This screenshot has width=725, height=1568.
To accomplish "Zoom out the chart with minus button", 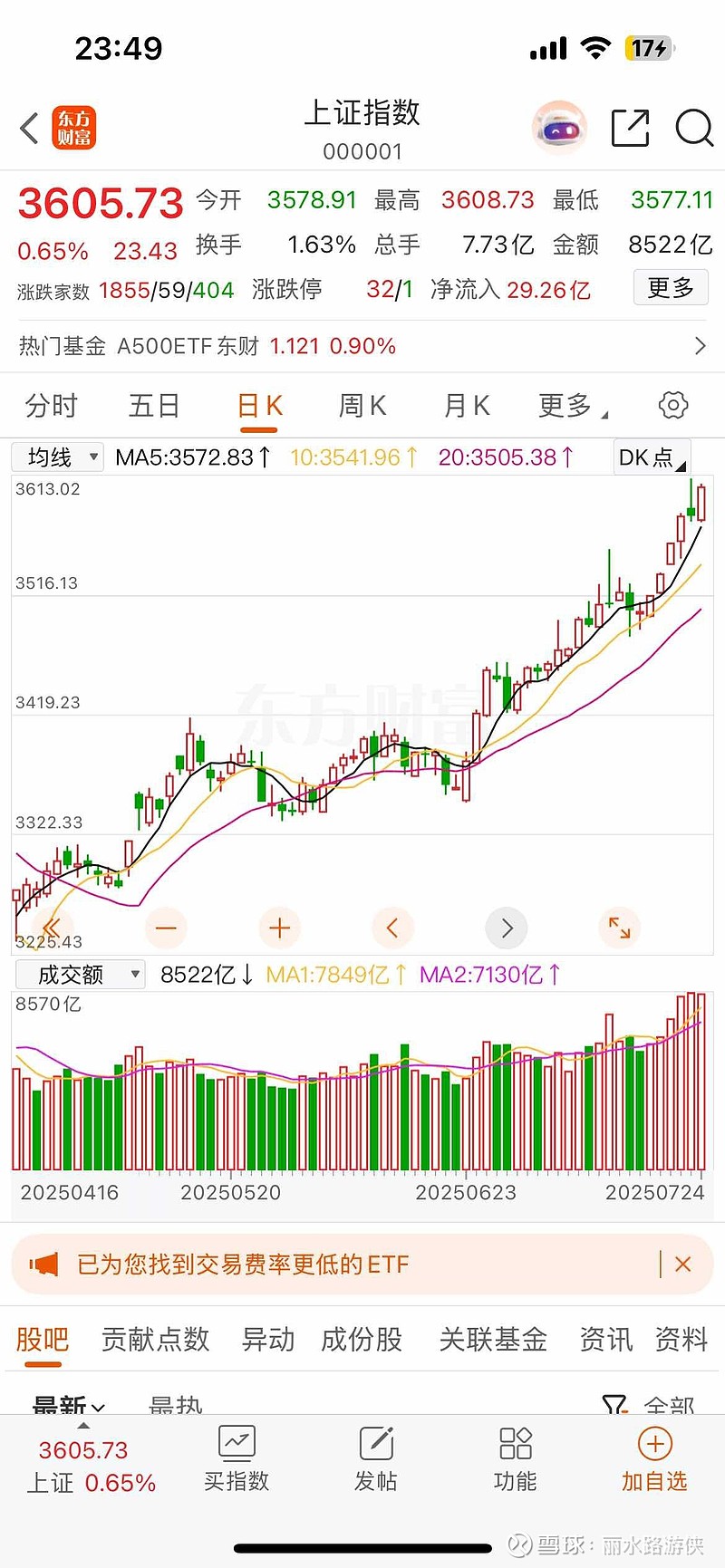I will pyautogui.click(x=166, y=928).
